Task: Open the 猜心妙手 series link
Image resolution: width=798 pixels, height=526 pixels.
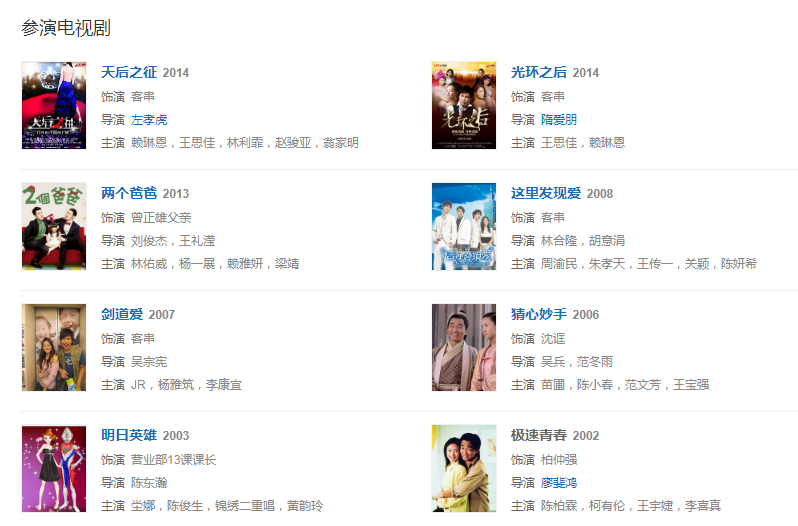Action: click(539, 314)
